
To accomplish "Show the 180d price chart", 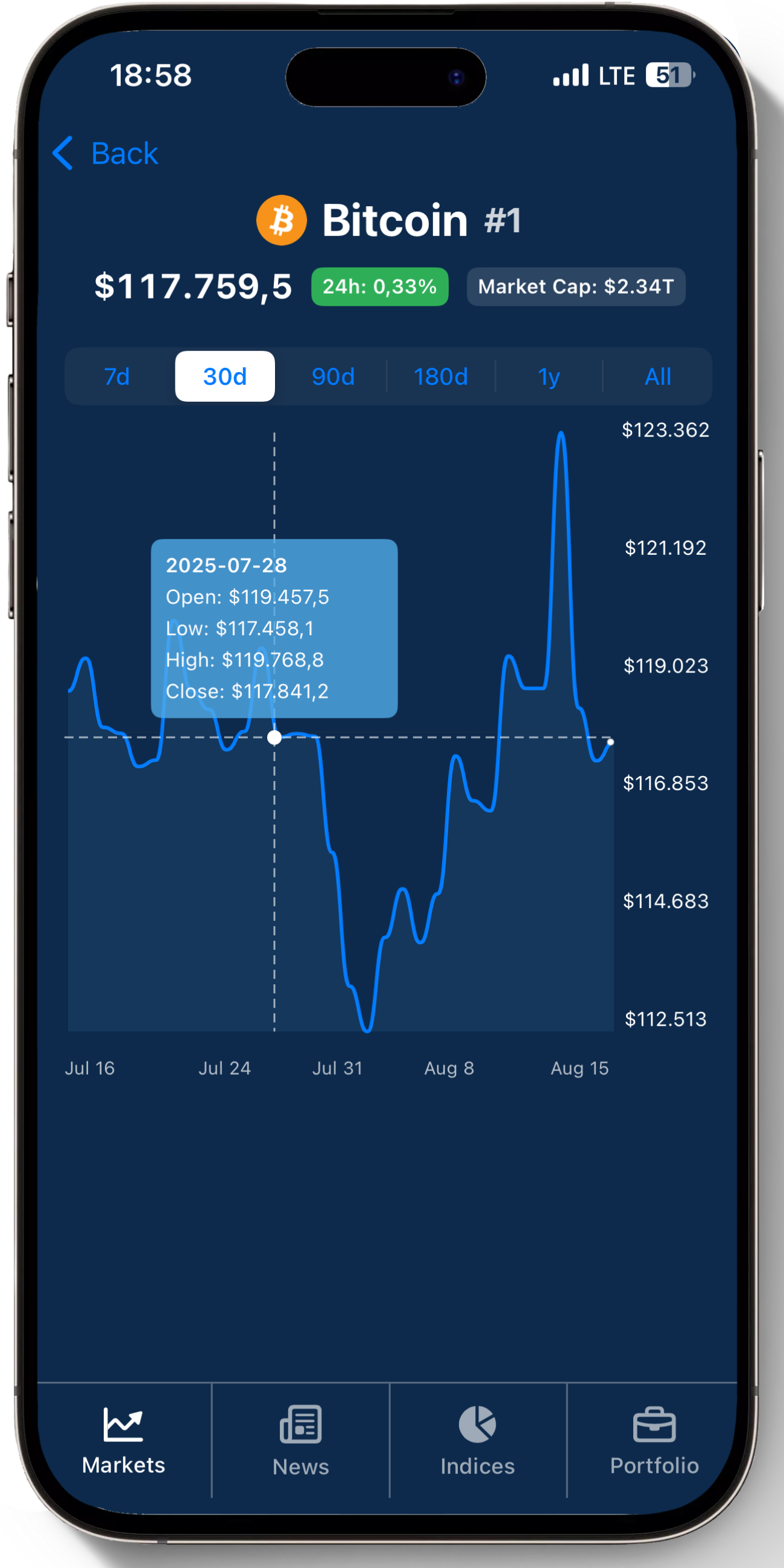I will 441,377.
